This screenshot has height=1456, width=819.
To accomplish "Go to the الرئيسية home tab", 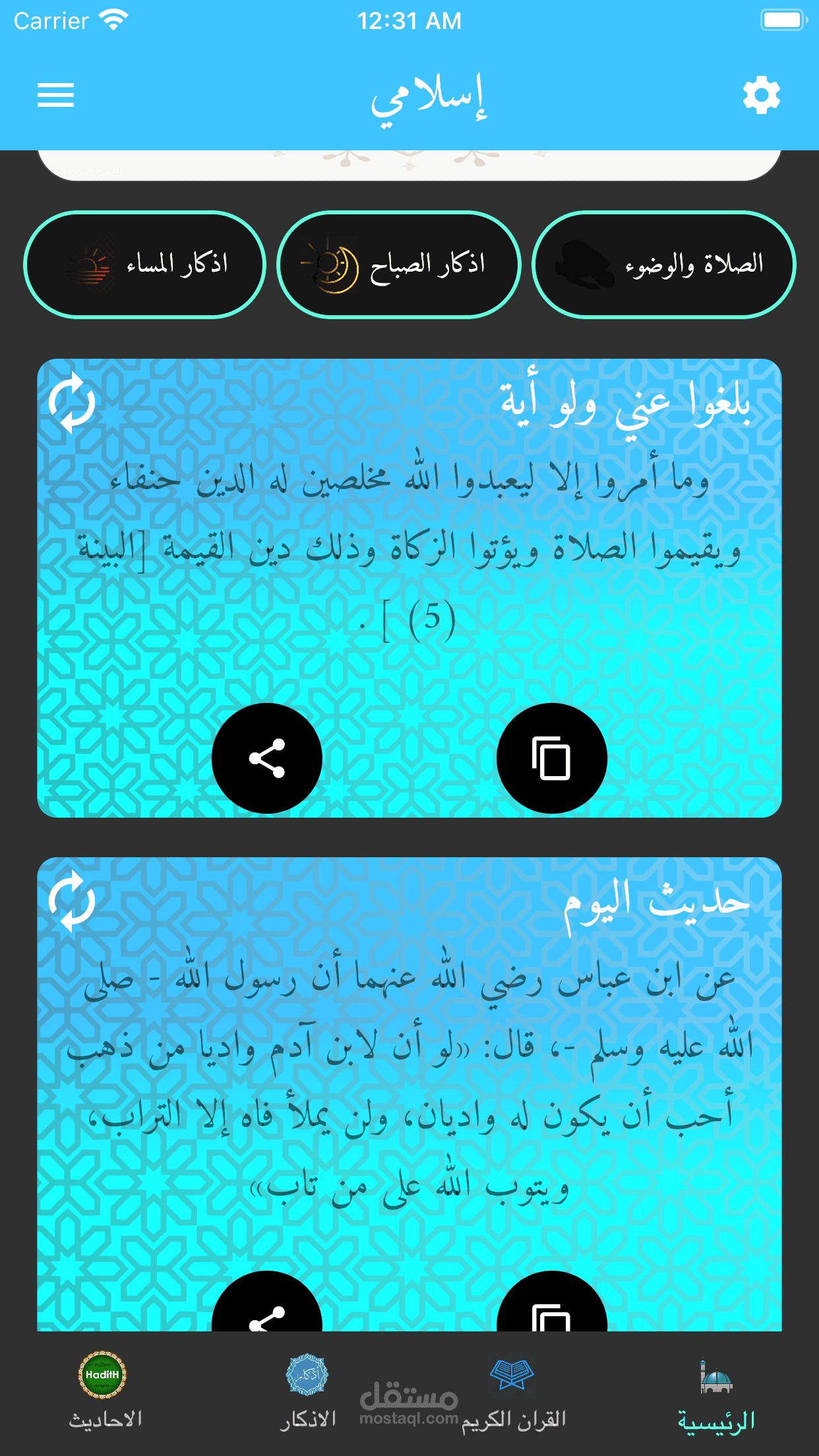I will 716,1391.
